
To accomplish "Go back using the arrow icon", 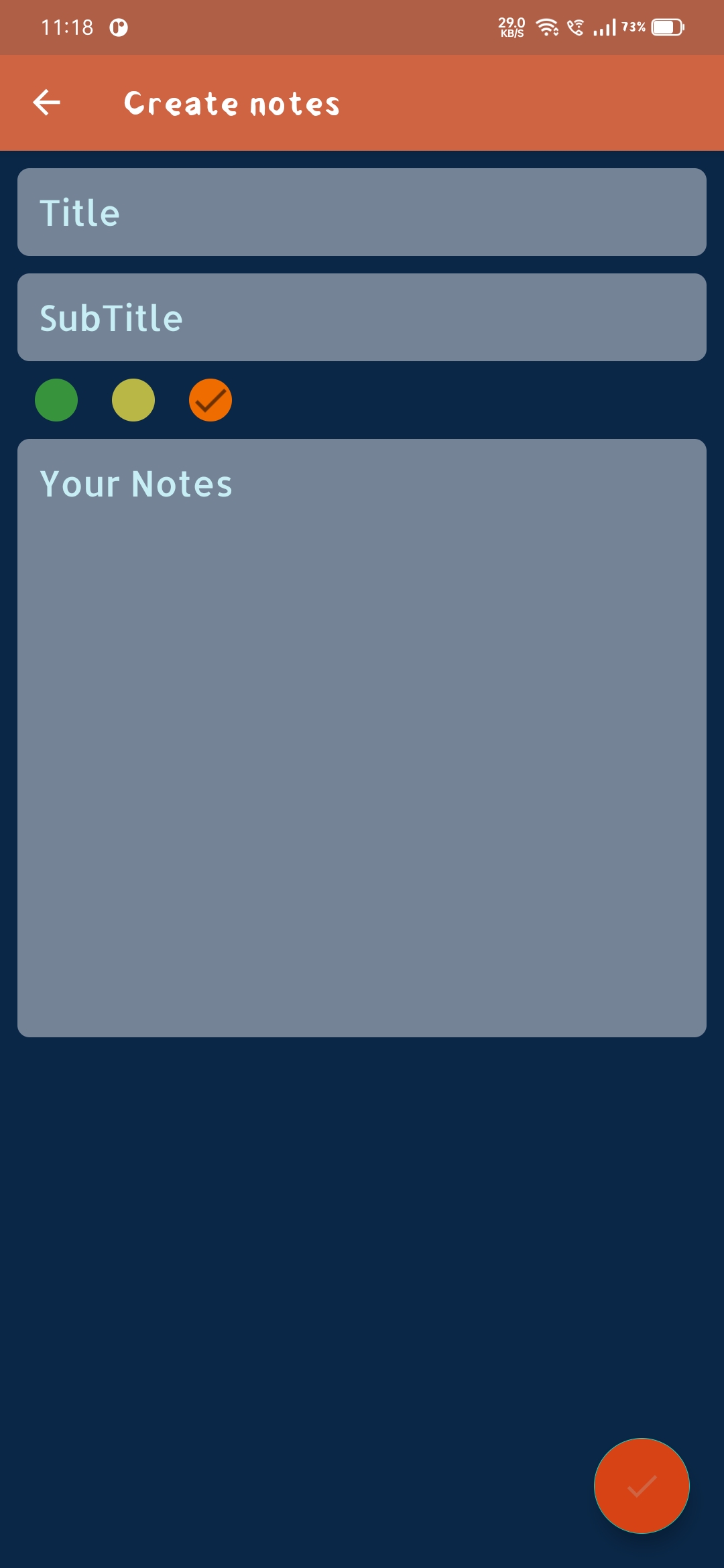I will click(x=47, y=103).
